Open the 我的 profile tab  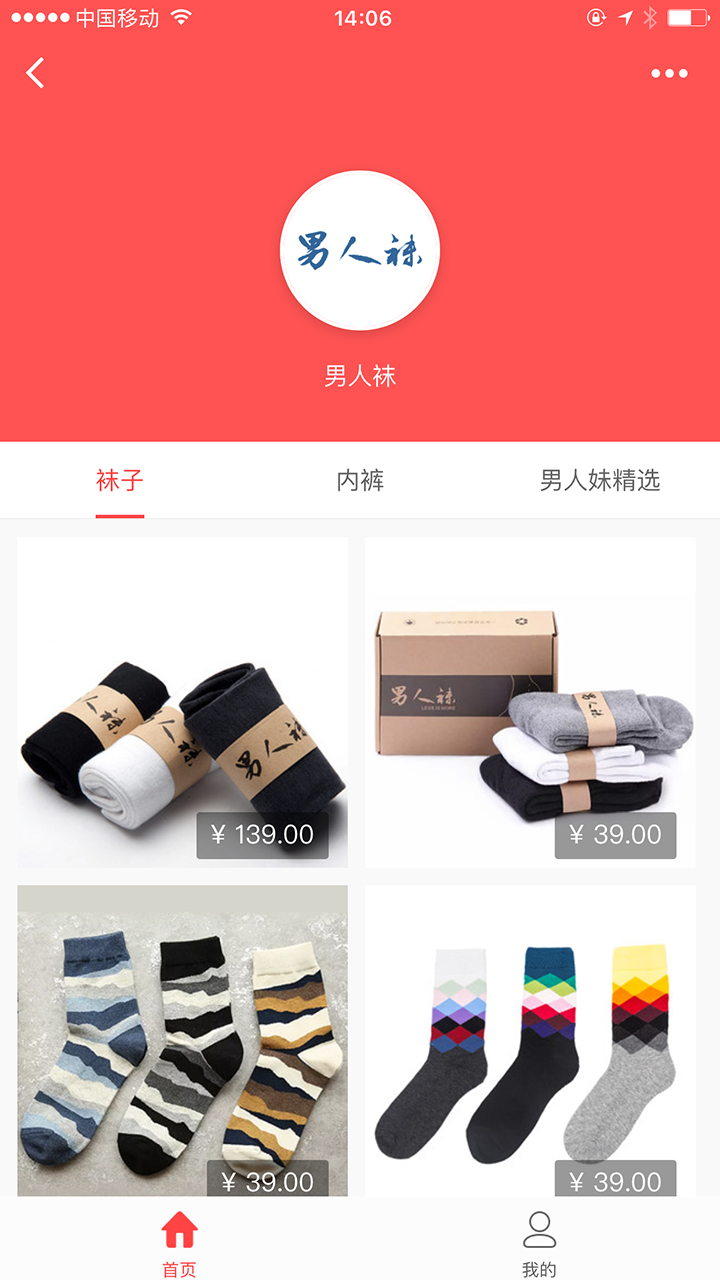[x=539, y=1242]
